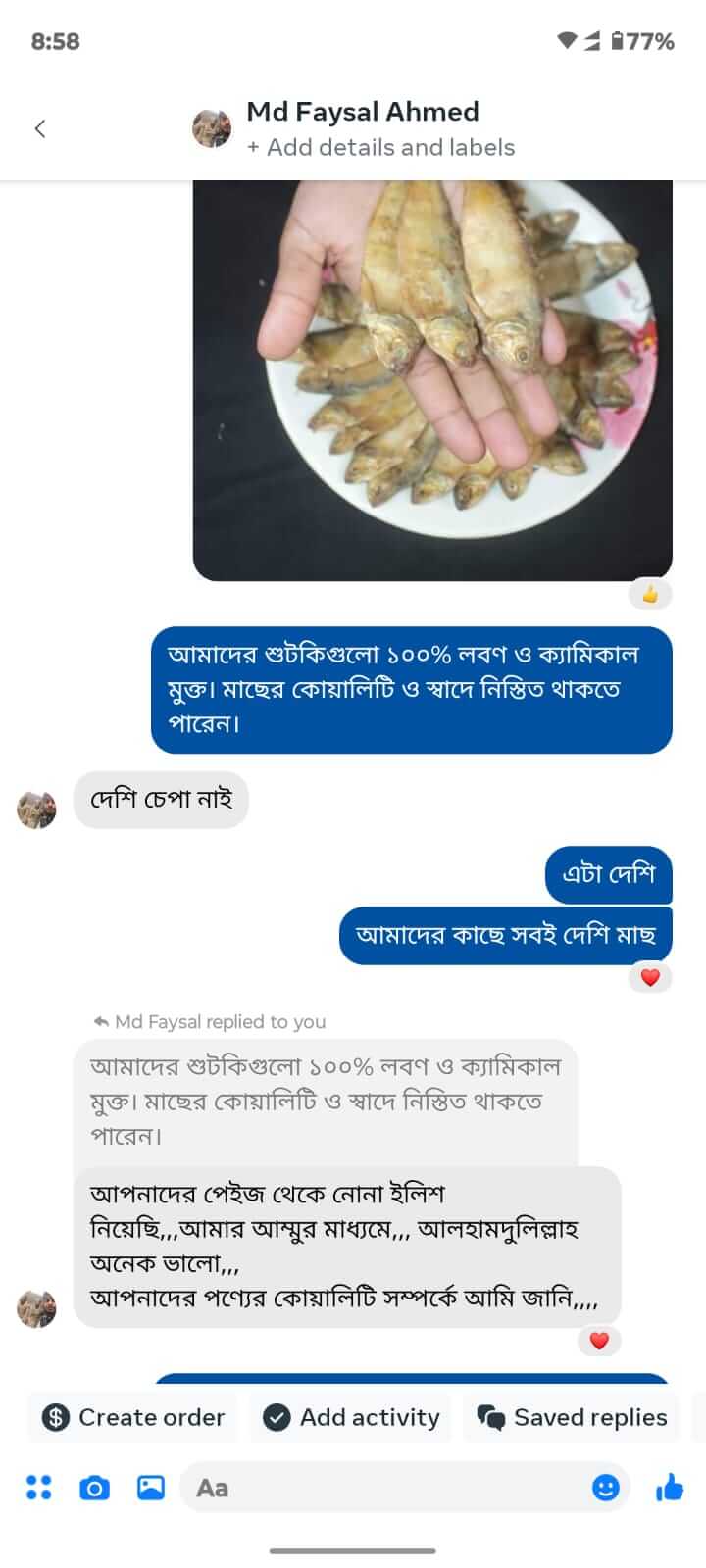Open the four-dot more options menu

[x=38, y=1488]
